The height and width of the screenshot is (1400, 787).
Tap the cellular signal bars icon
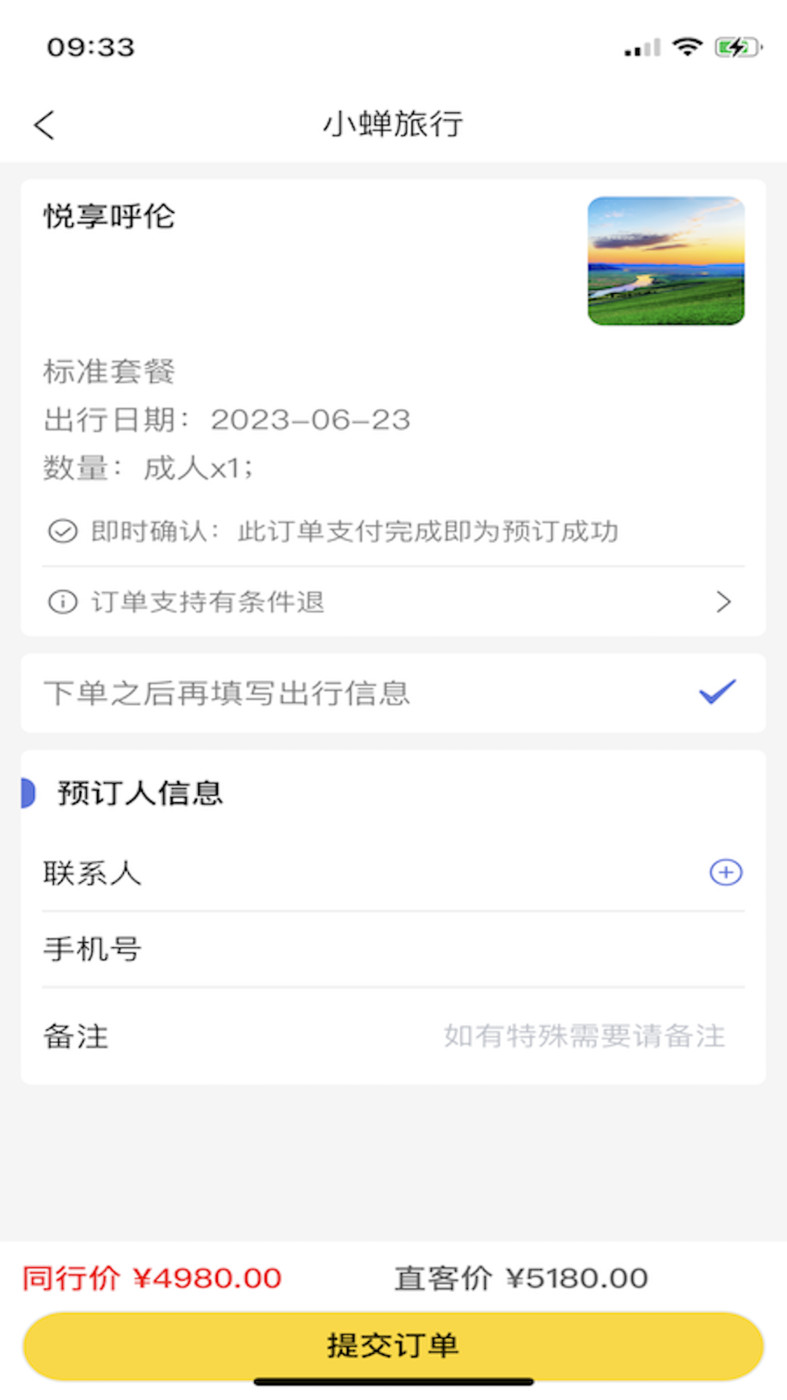pyautogui.click(x=640, y=46)
